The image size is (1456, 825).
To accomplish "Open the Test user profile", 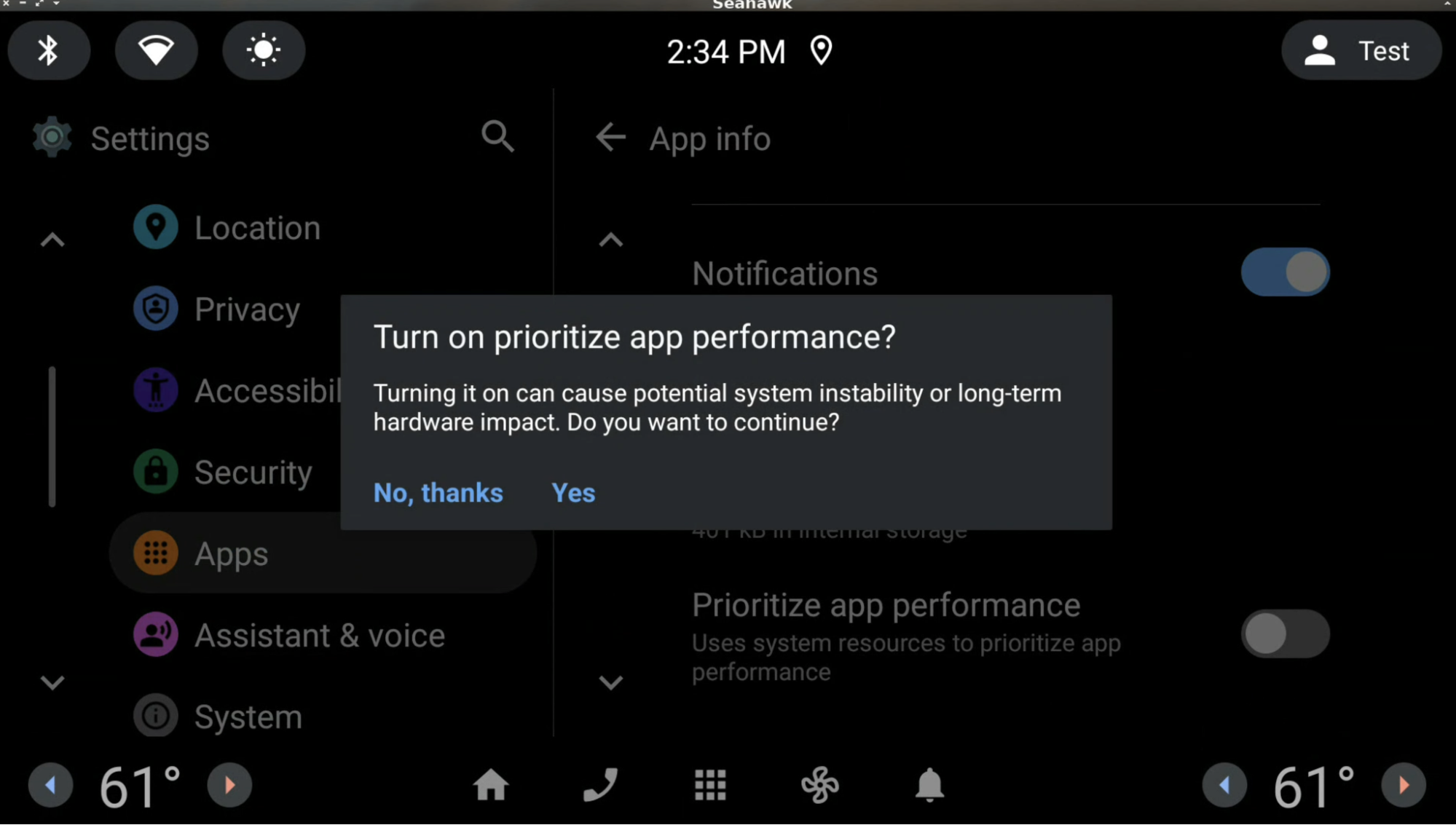I will (x=1361, y=50).
